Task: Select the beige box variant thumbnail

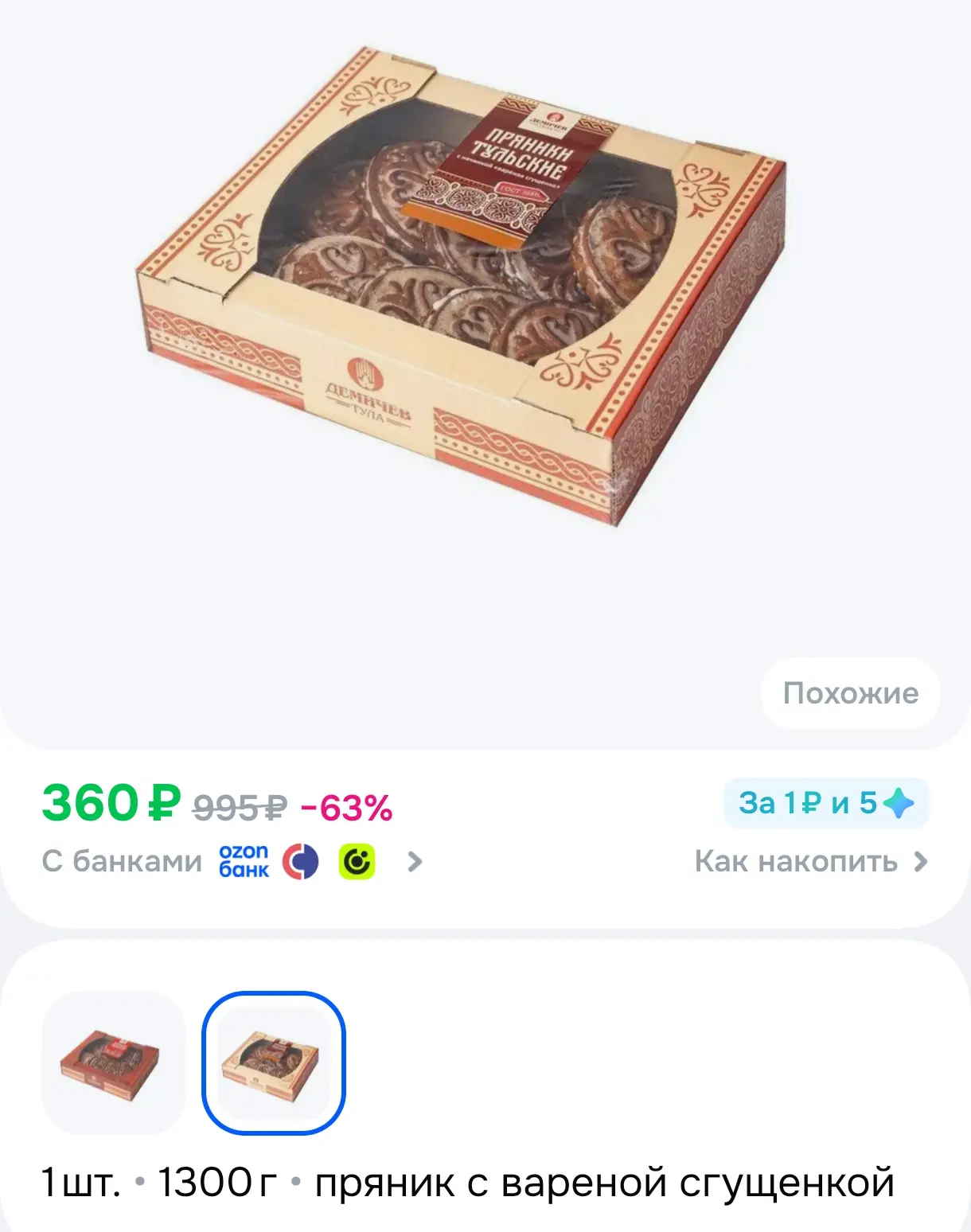Action: pyautogui.click(x=273, y=1063)
